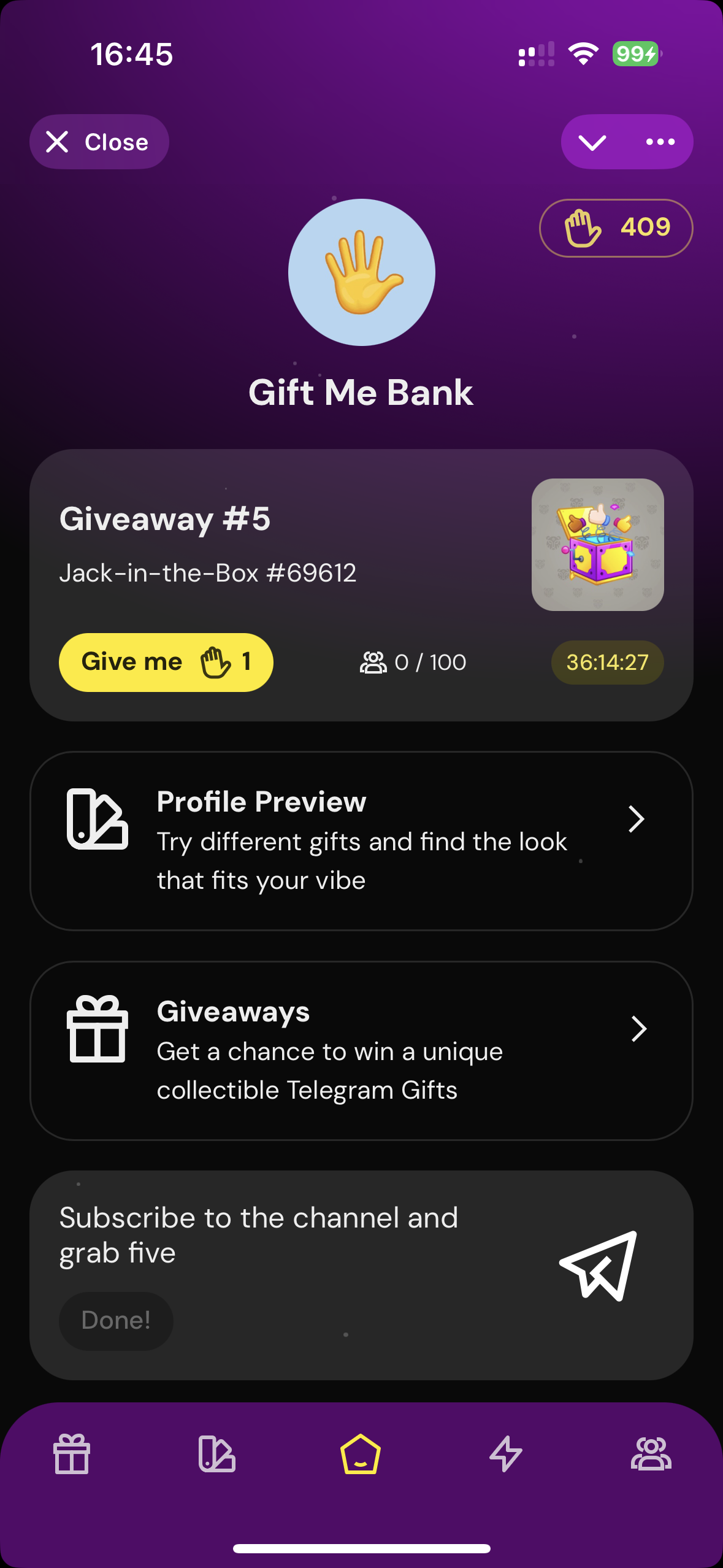The width and height of the screenshot is (723, 1568).
Task: Click the Done! button on the subscribe card
Action: coord(116,1320)
